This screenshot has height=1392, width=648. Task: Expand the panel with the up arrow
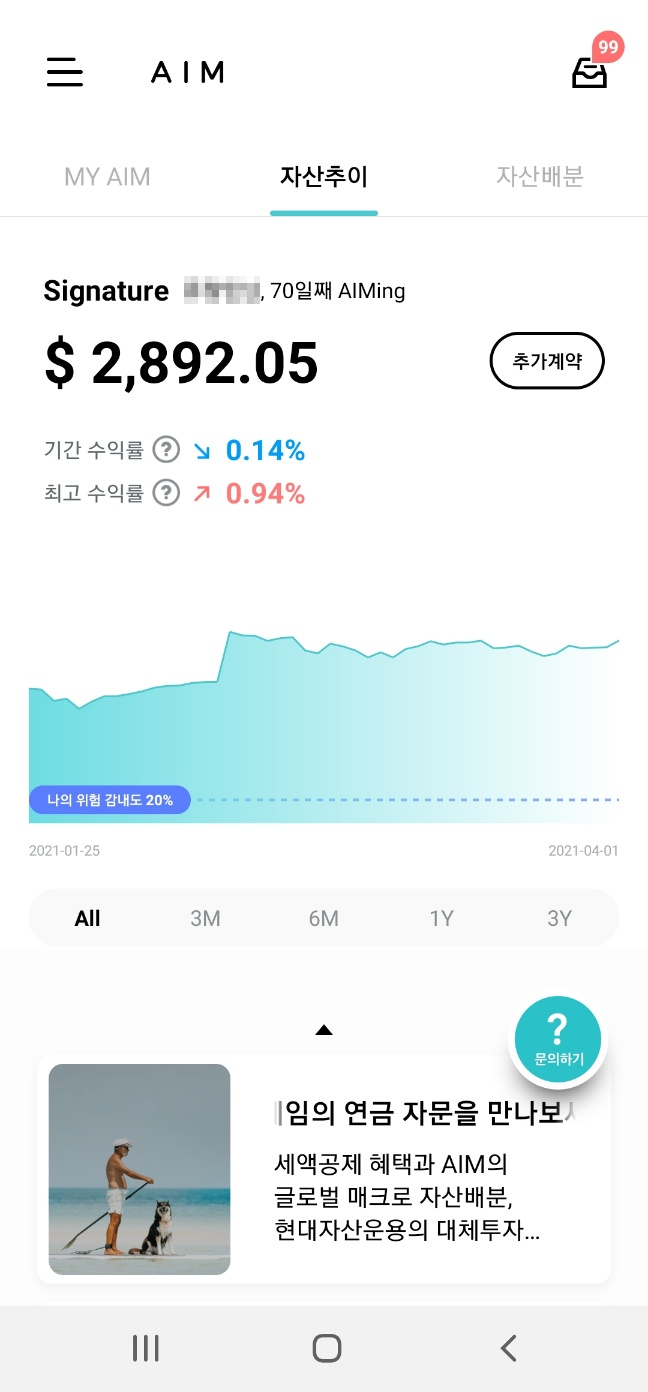[x=323, y=1030]
